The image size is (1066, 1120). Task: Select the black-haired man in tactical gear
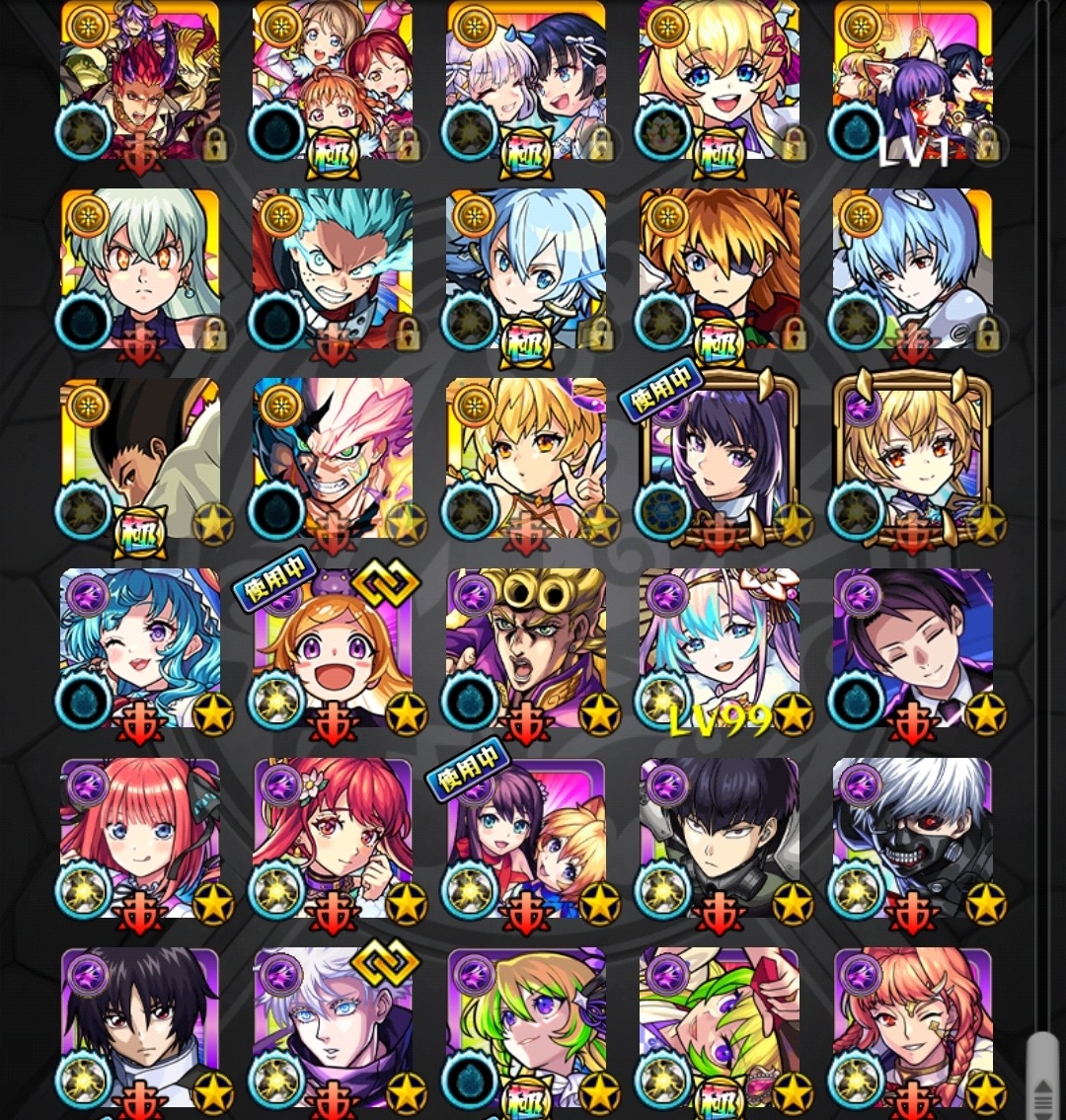click(720, 839)
